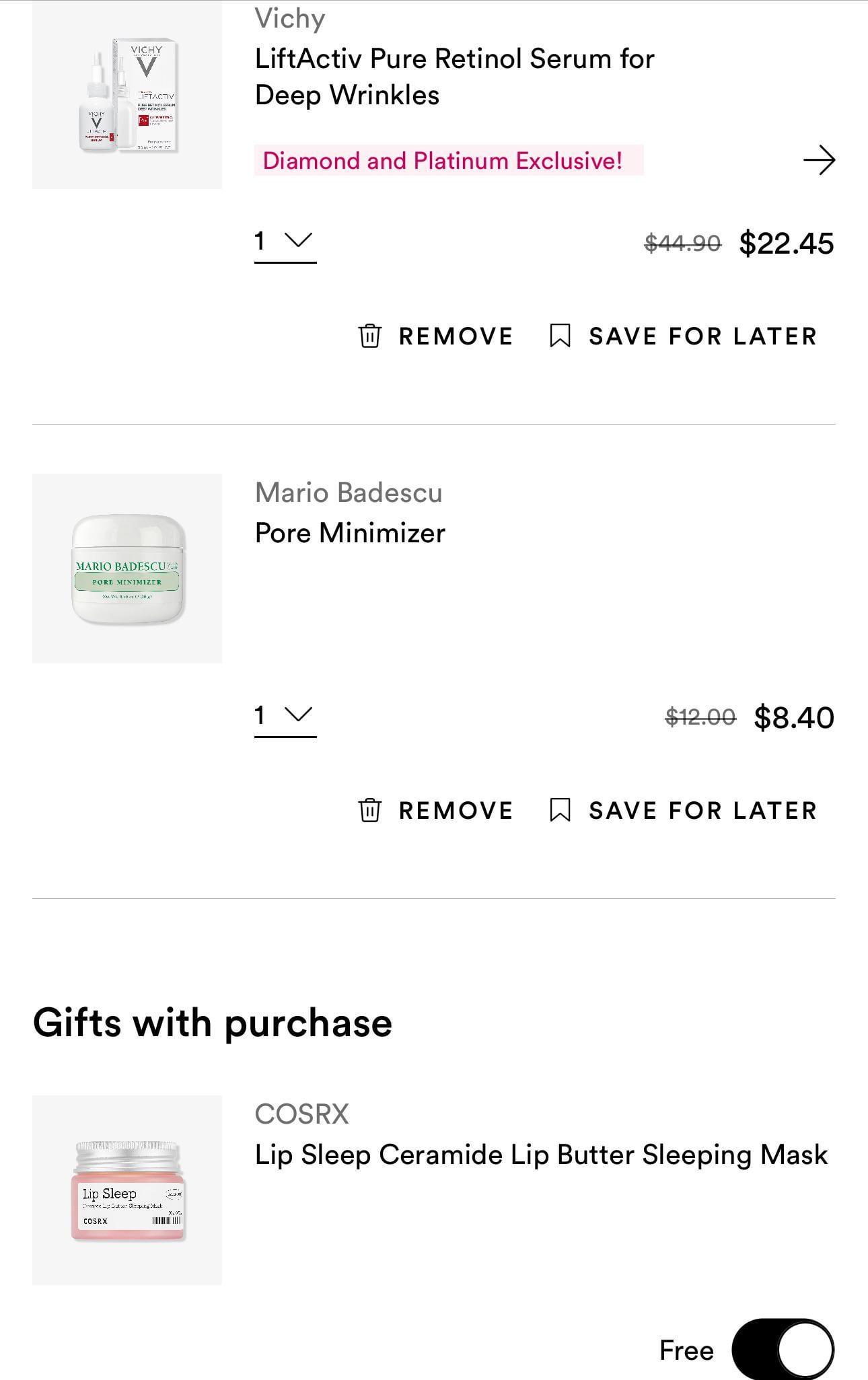Save Mario Badescu Pore Minimizer for later

tap(684, 811)
